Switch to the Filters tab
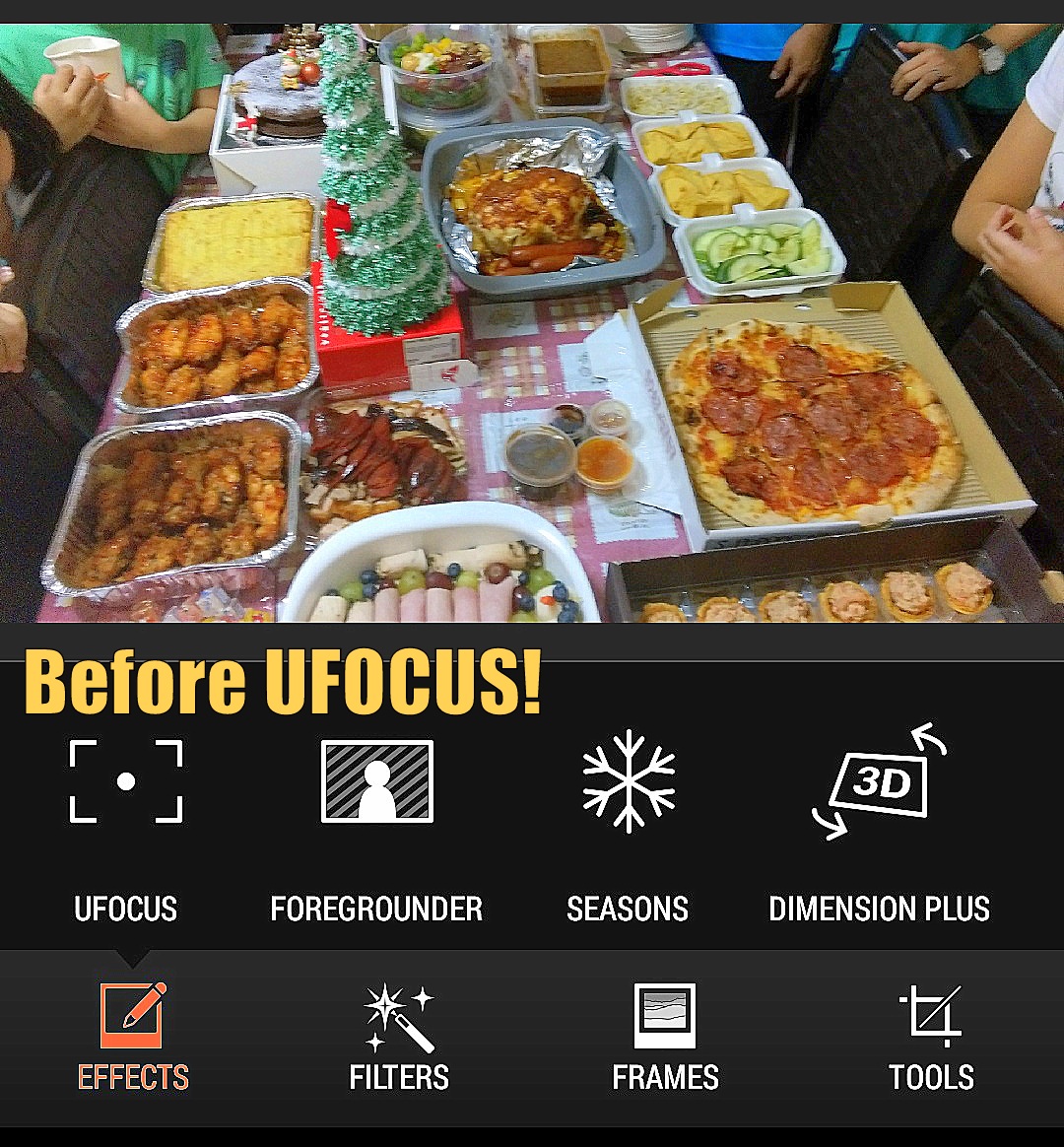This screenshot has width=1064, height=1147. click(399, 1037)
